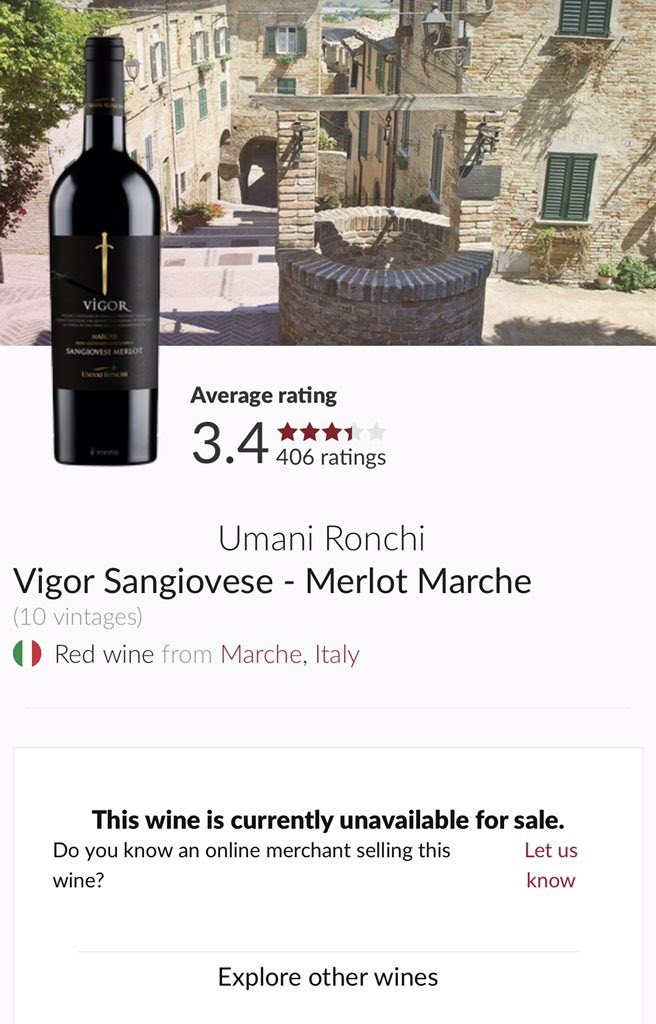Open the Marche region link
This screenshot has height=1024, width=656.
coord(260,655)
